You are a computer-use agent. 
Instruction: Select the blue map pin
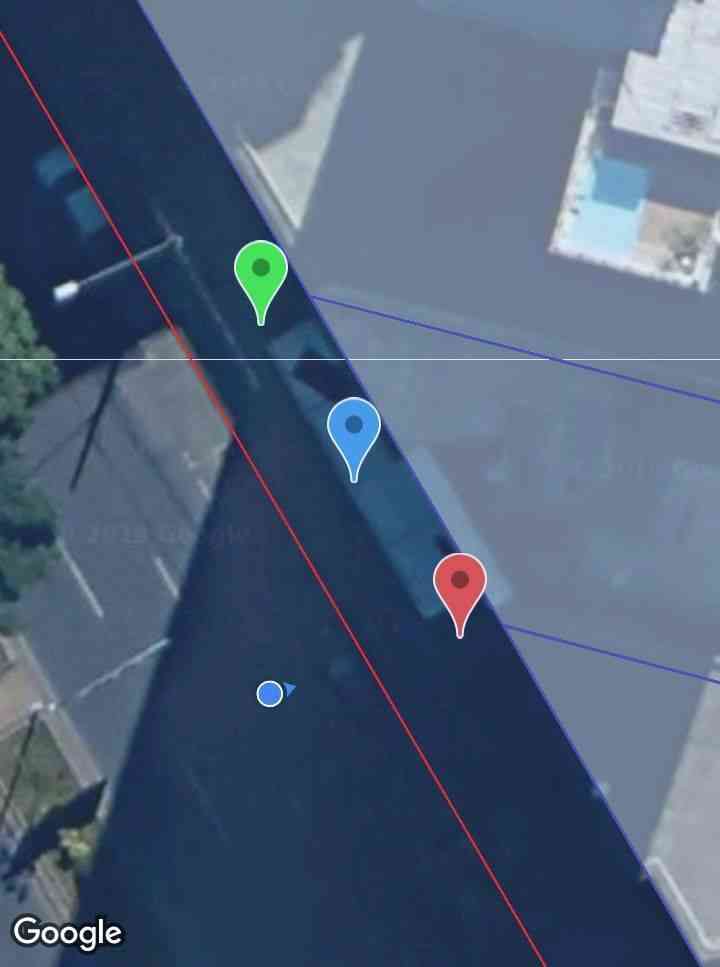(x=353, y=428)
